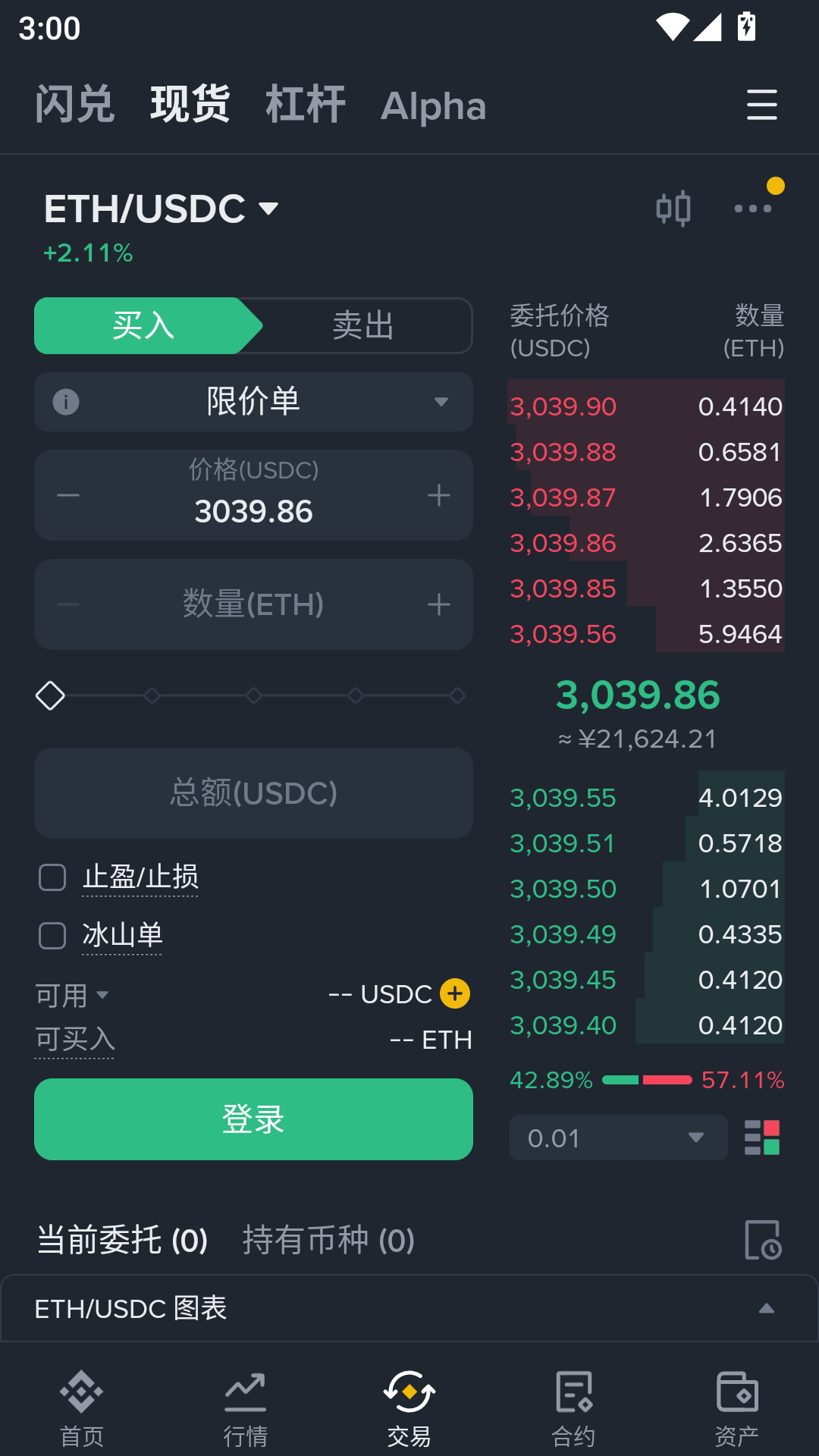Open the hamburger menu at top right
The image size is (819, 1456).
tap(761, 106)
